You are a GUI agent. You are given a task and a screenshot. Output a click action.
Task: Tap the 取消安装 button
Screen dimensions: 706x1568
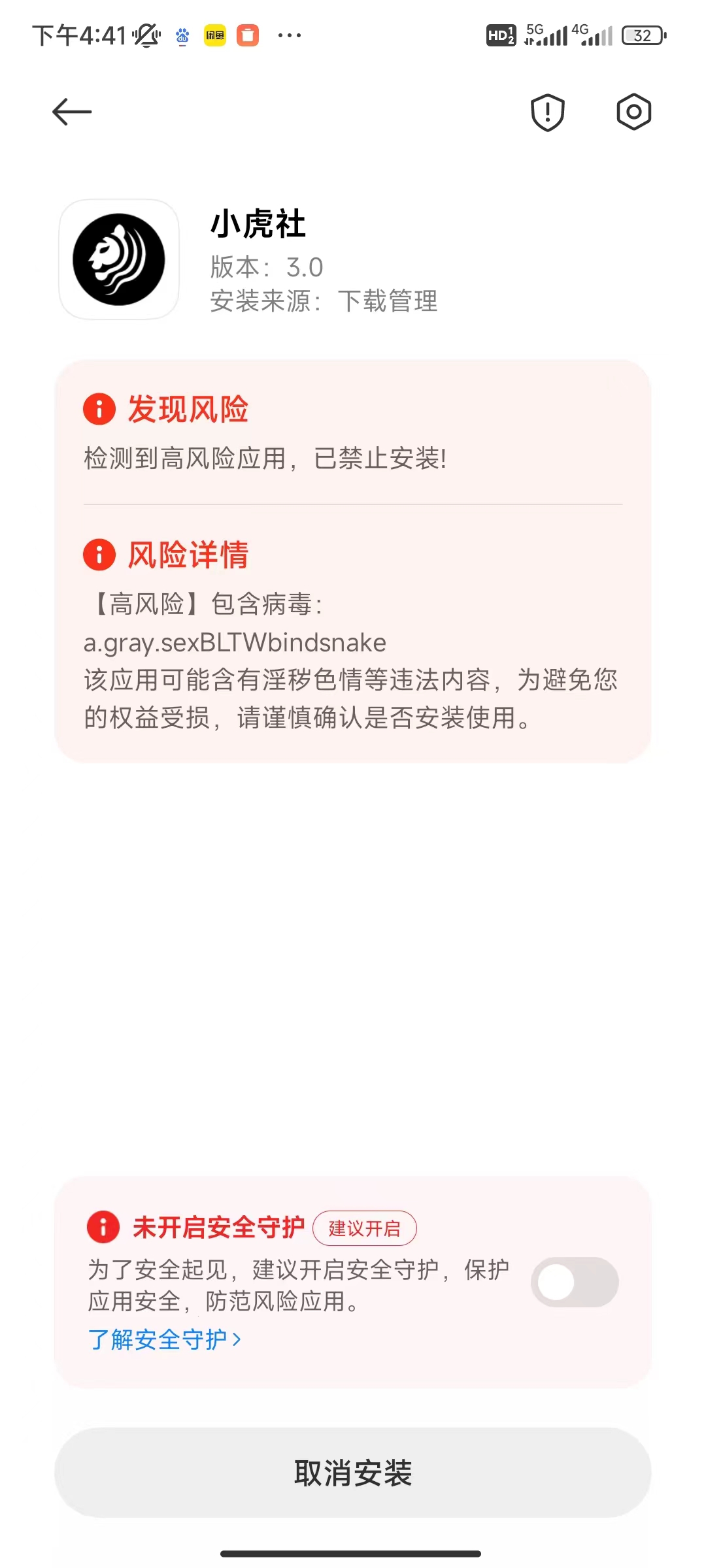coord(353,1473)
